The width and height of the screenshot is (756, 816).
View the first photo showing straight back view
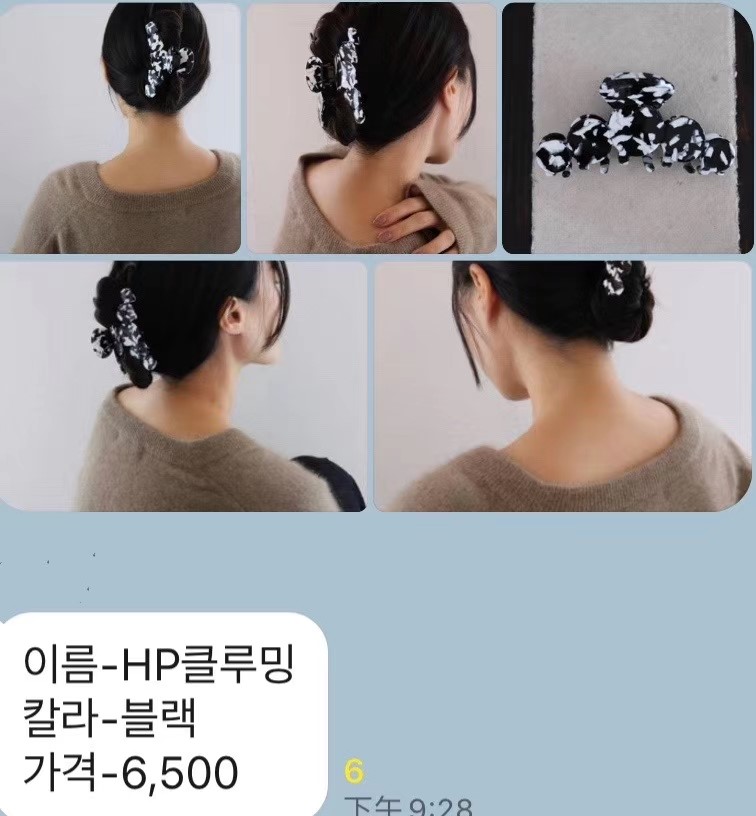[120, 128]
